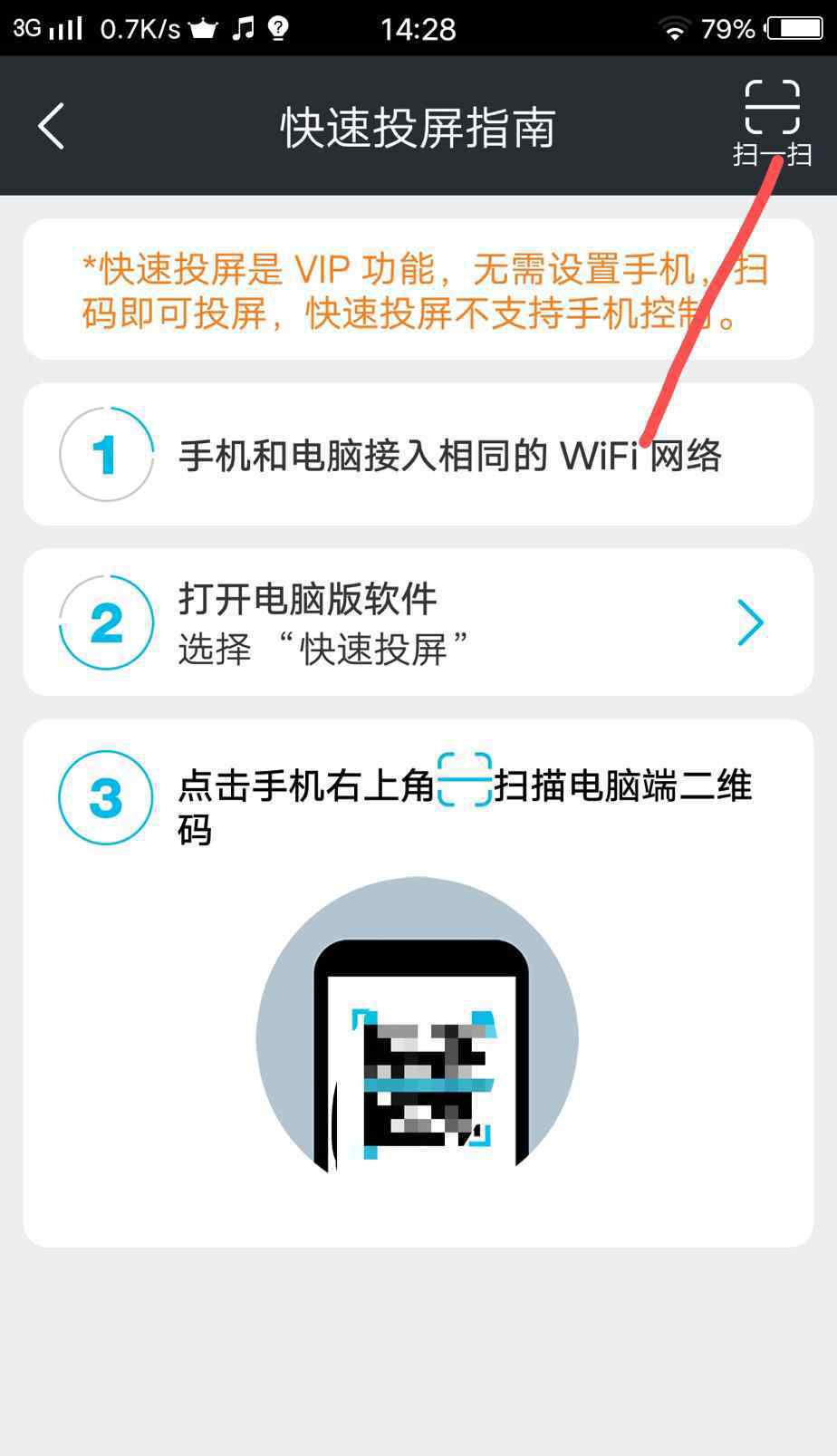Screen dimensions: 837x1456
Task: Open the 扫一扫 scanner
Action: (772, 123)
